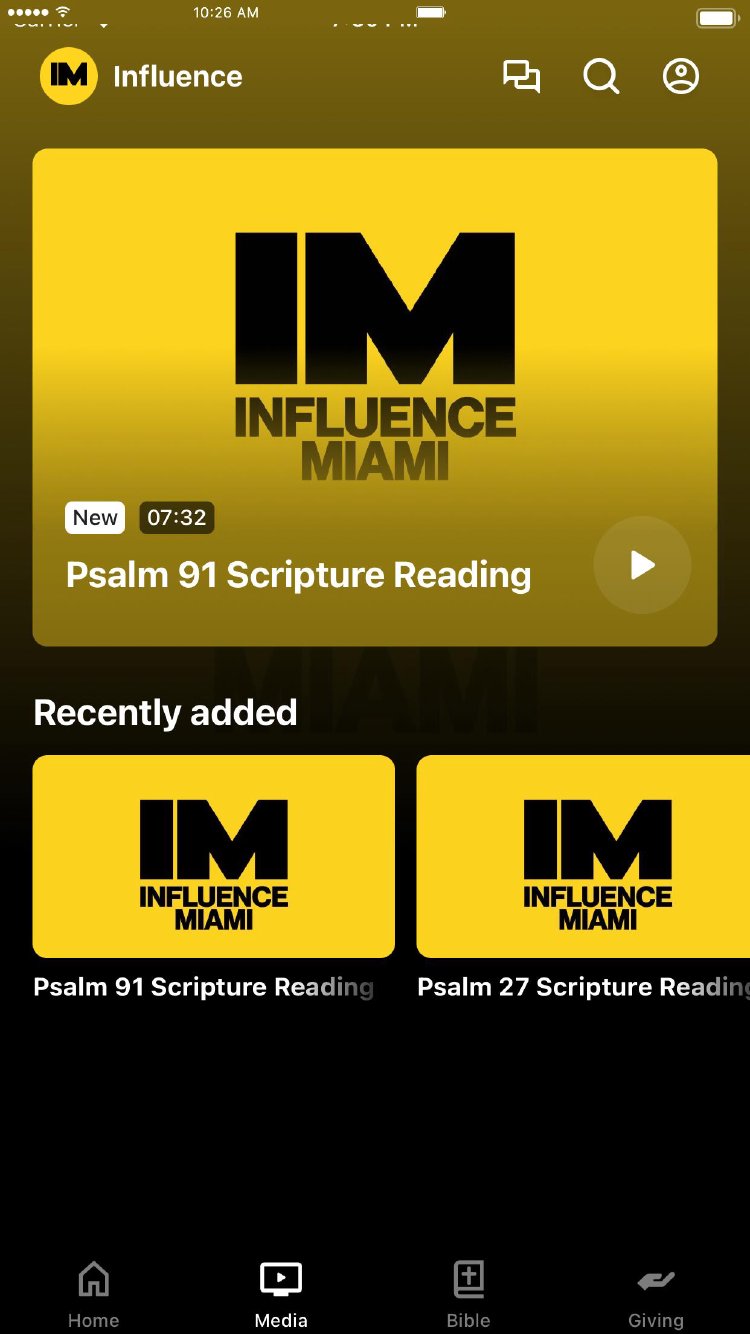Select the Media tab

281,1294
